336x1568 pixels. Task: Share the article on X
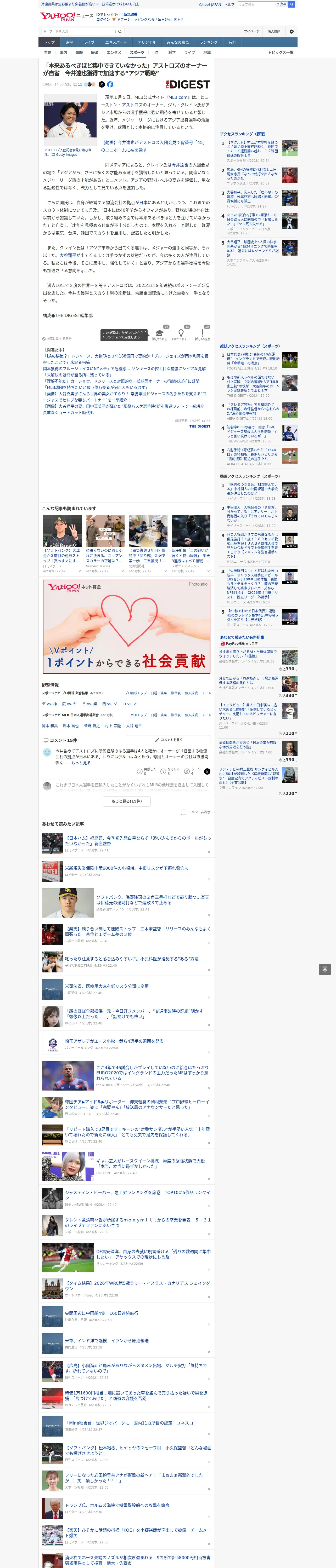click(x=101, y=85)
